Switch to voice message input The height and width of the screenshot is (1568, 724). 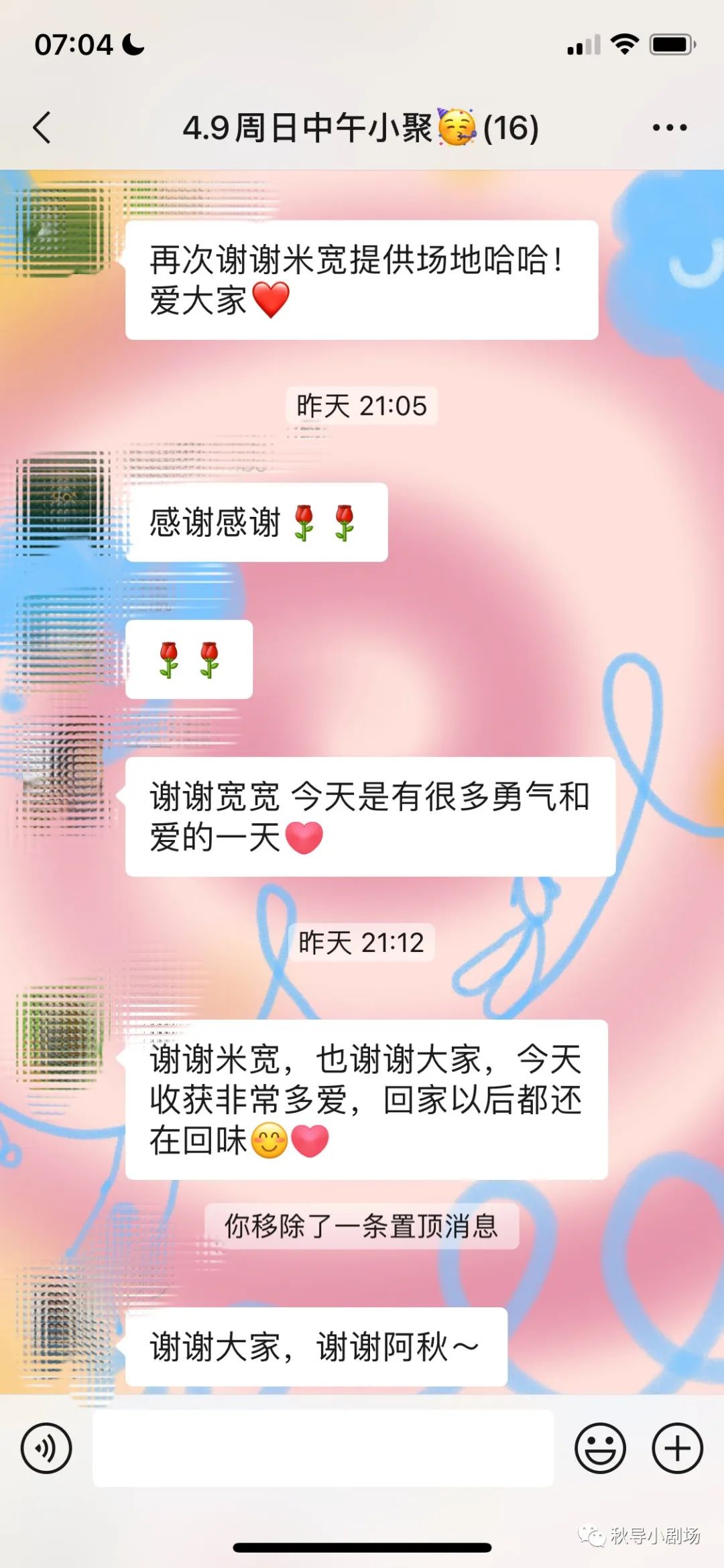(46, 1447)
